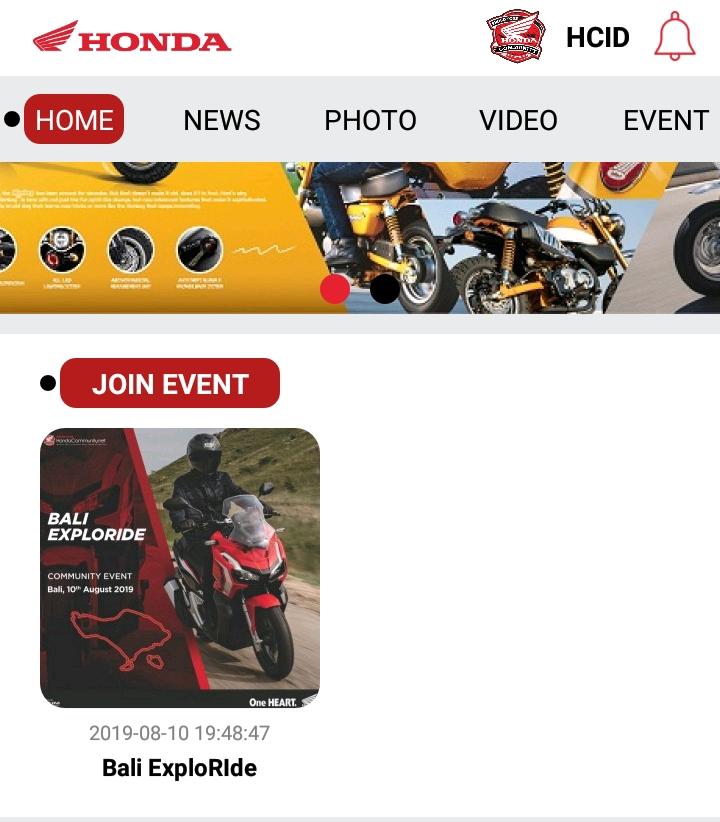Switch to the PHOTO tab
720x822 pixels.
click(370, 120)
